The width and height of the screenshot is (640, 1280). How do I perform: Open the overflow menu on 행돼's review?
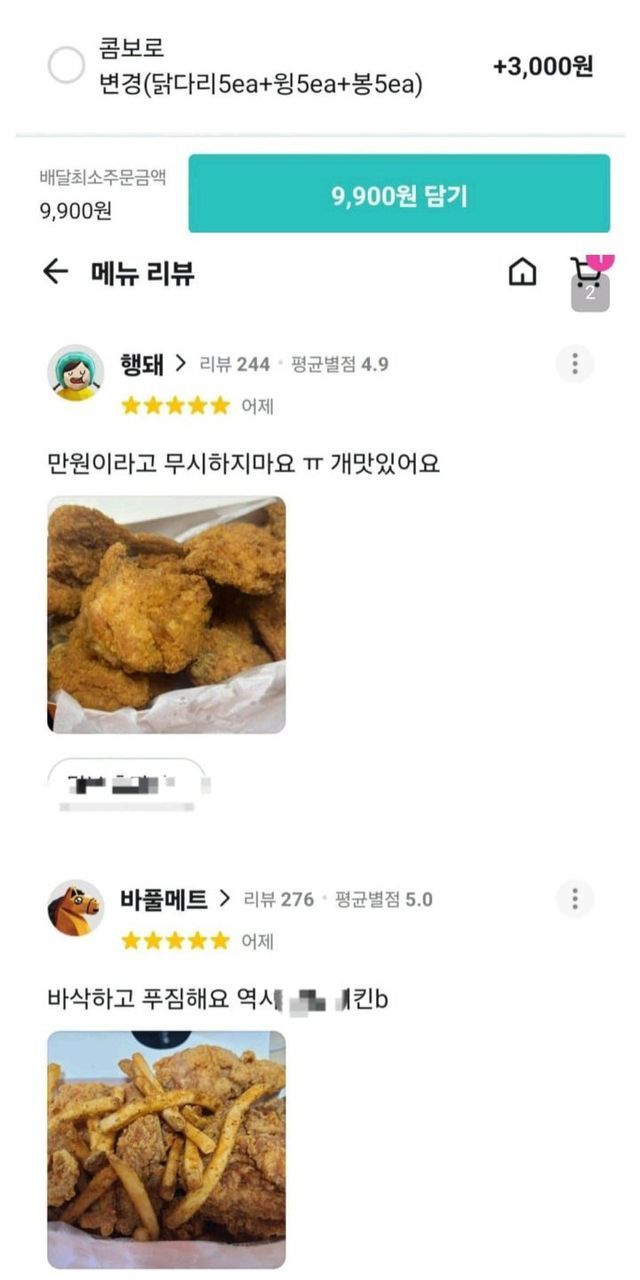tap(574, 364)
